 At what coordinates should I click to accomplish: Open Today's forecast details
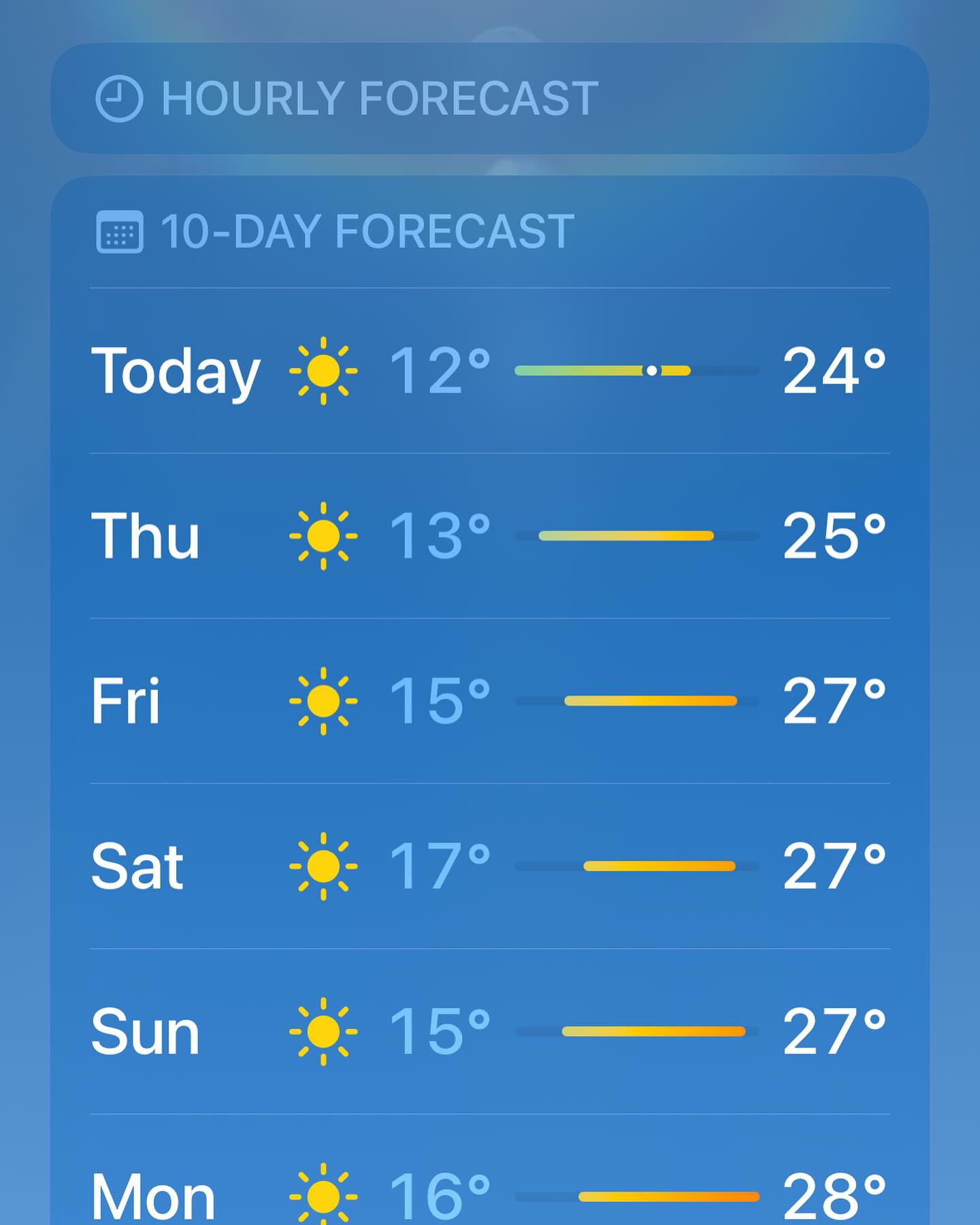(x=489, y=371)
